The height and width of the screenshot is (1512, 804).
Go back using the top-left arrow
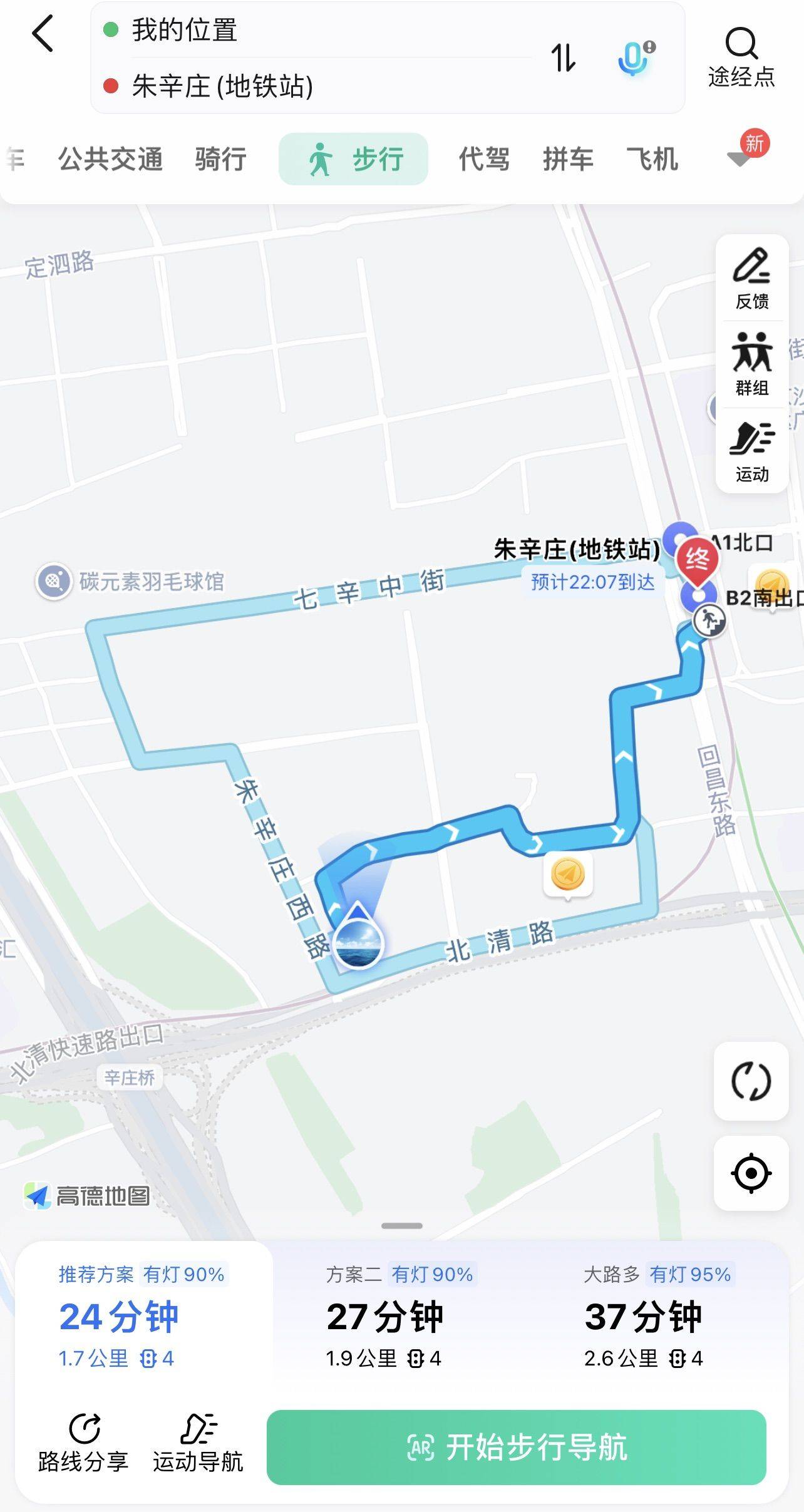pyautogui.click(x=43, y=34)
